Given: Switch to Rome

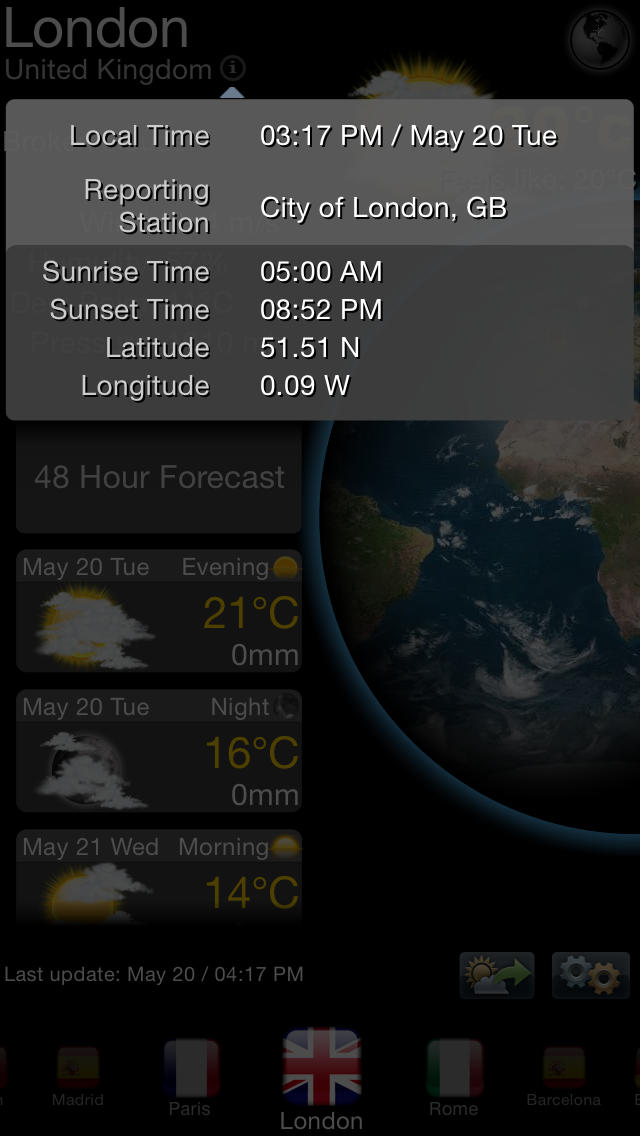Looking at the screenshot, I should point(454,1078).
